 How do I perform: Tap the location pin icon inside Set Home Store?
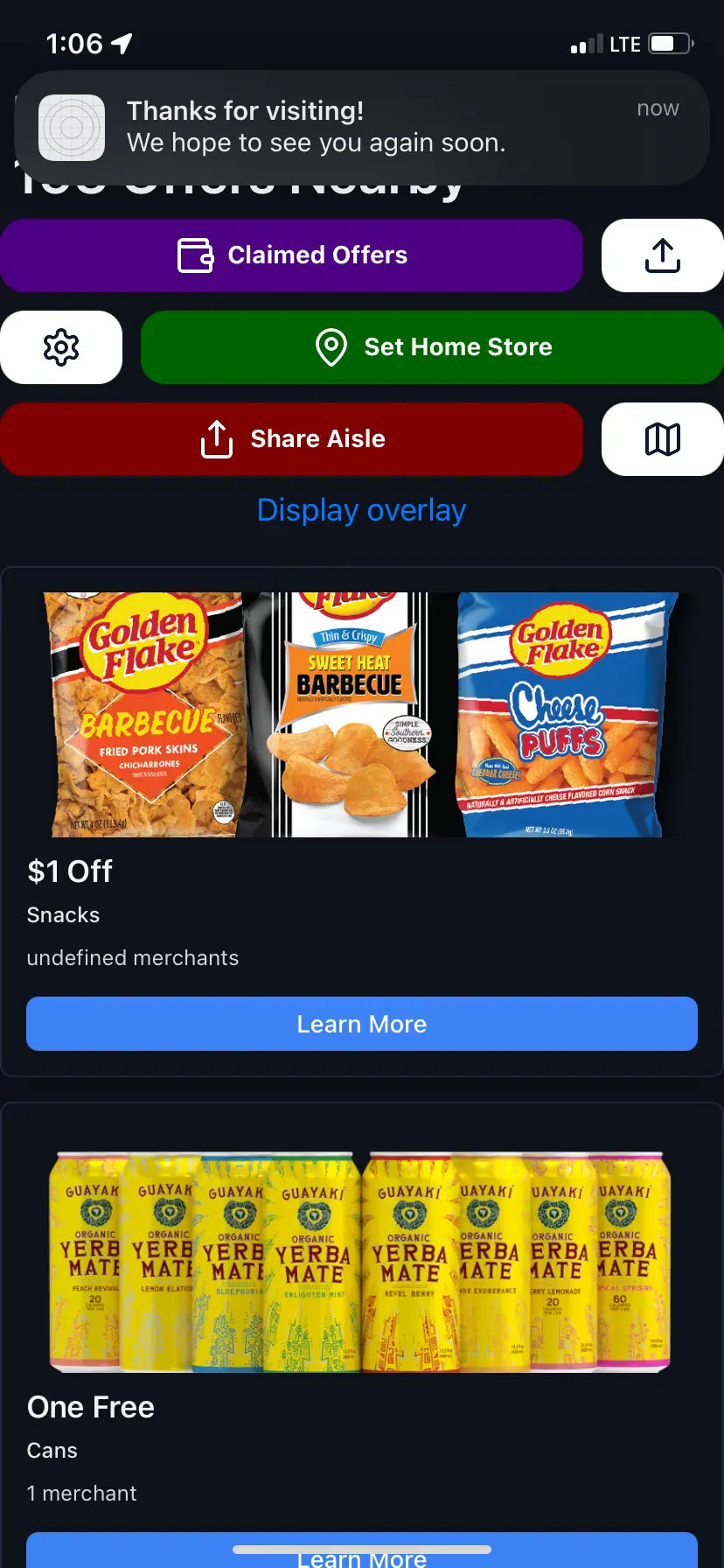coord(330,346)
